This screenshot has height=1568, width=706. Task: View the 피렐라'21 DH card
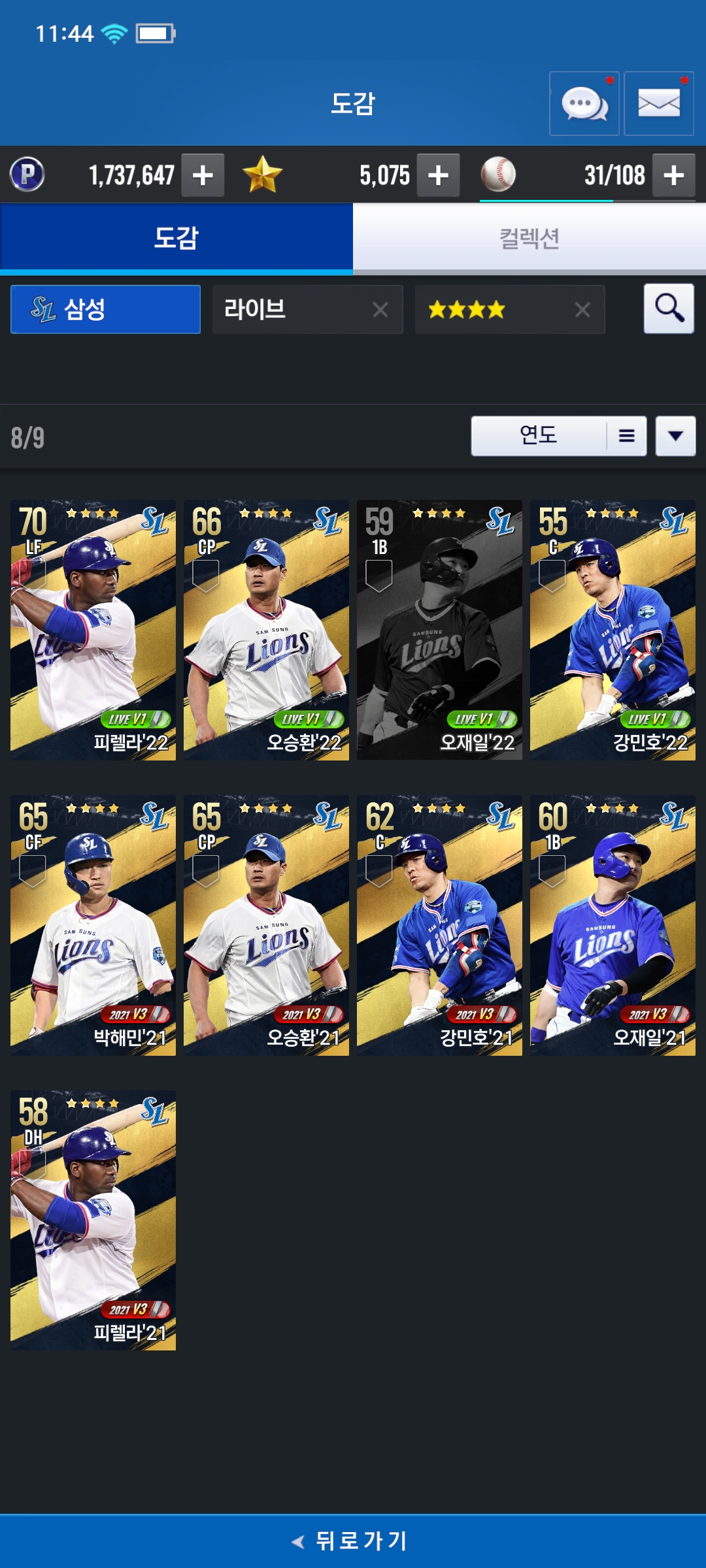[93, 1220]
